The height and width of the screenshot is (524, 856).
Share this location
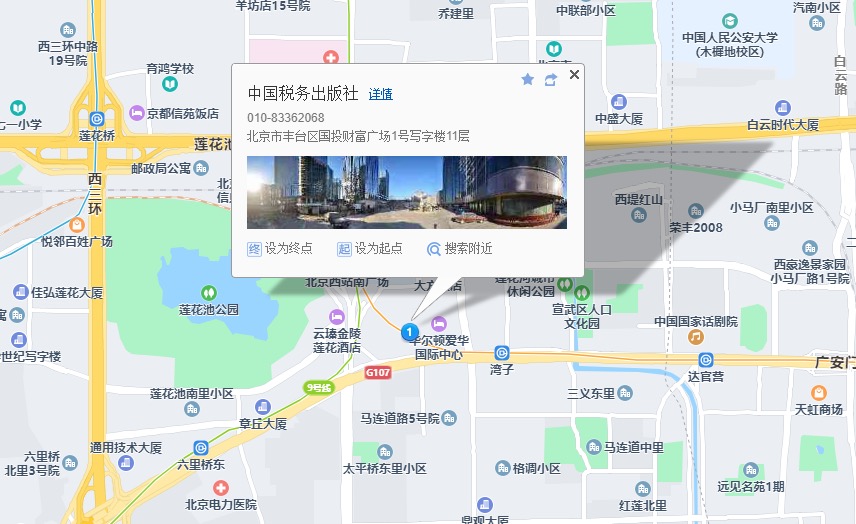tap(550, 79)
